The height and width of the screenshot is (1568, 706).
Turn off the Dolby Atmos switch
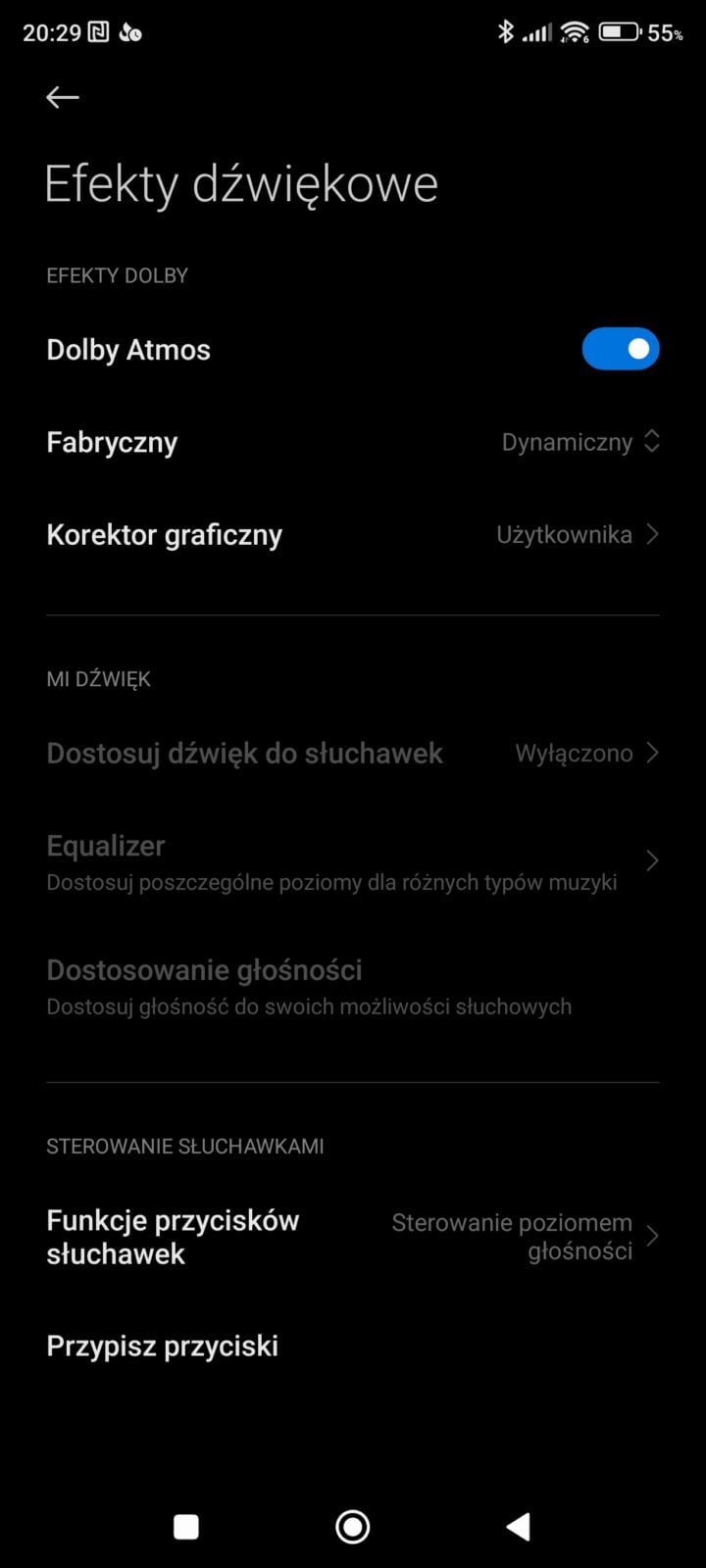click(x=620, y=349)
